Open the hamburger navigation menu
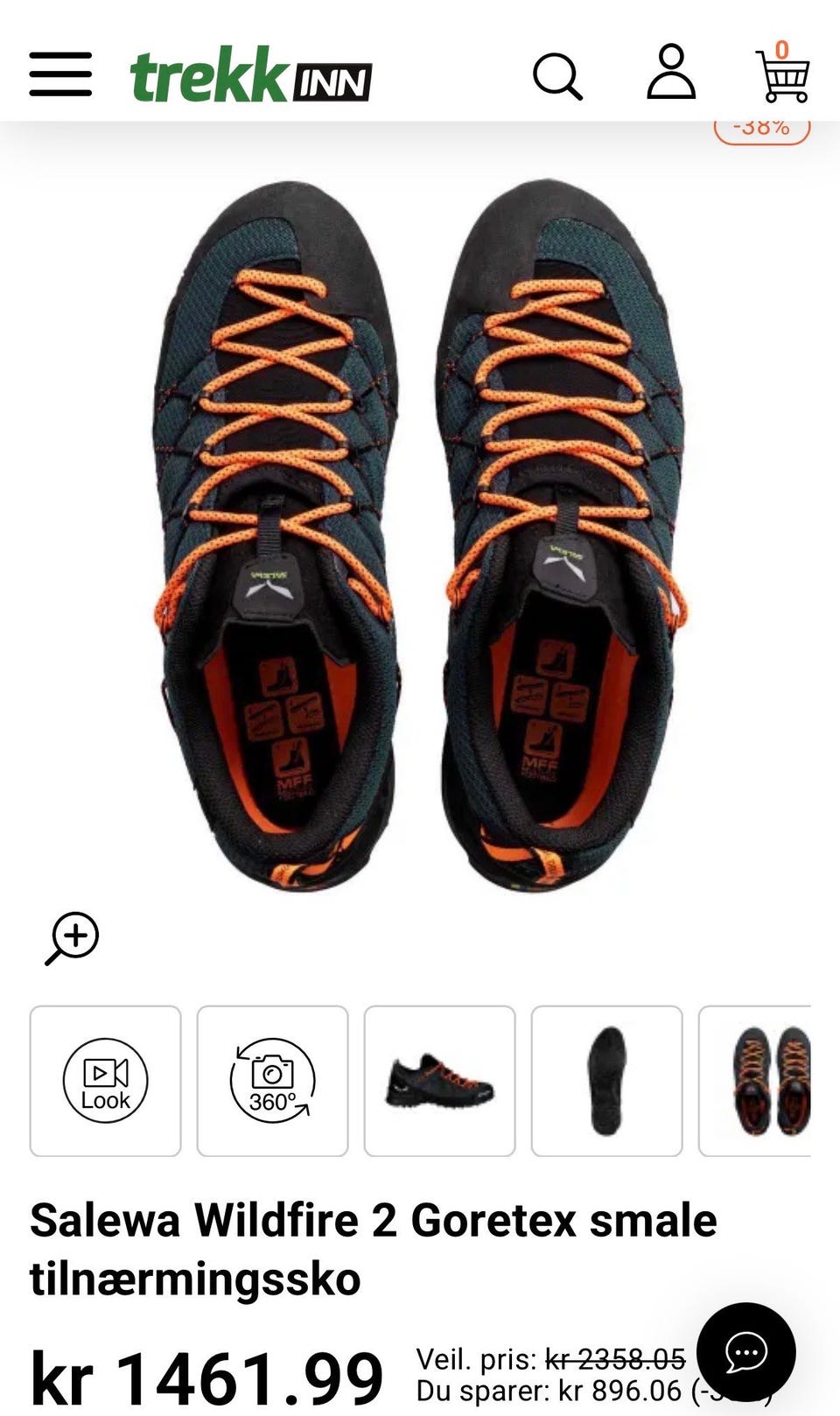Viewport: 840px width, 1416px height. coord(60,74)
